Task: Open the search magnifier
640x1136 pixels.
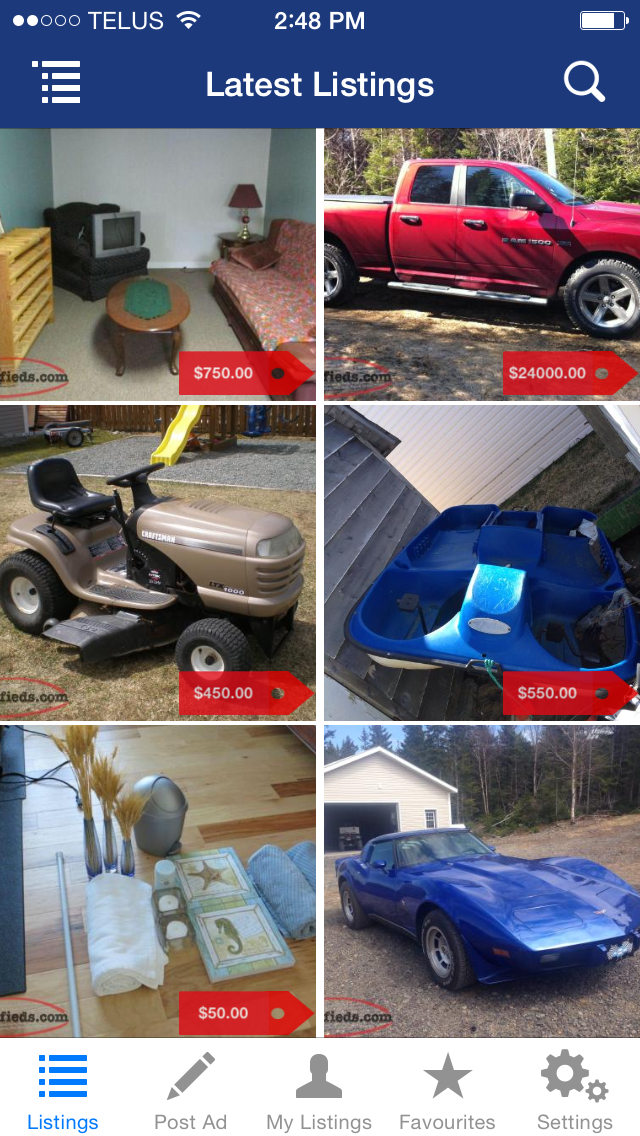Action: click(584, 83)
